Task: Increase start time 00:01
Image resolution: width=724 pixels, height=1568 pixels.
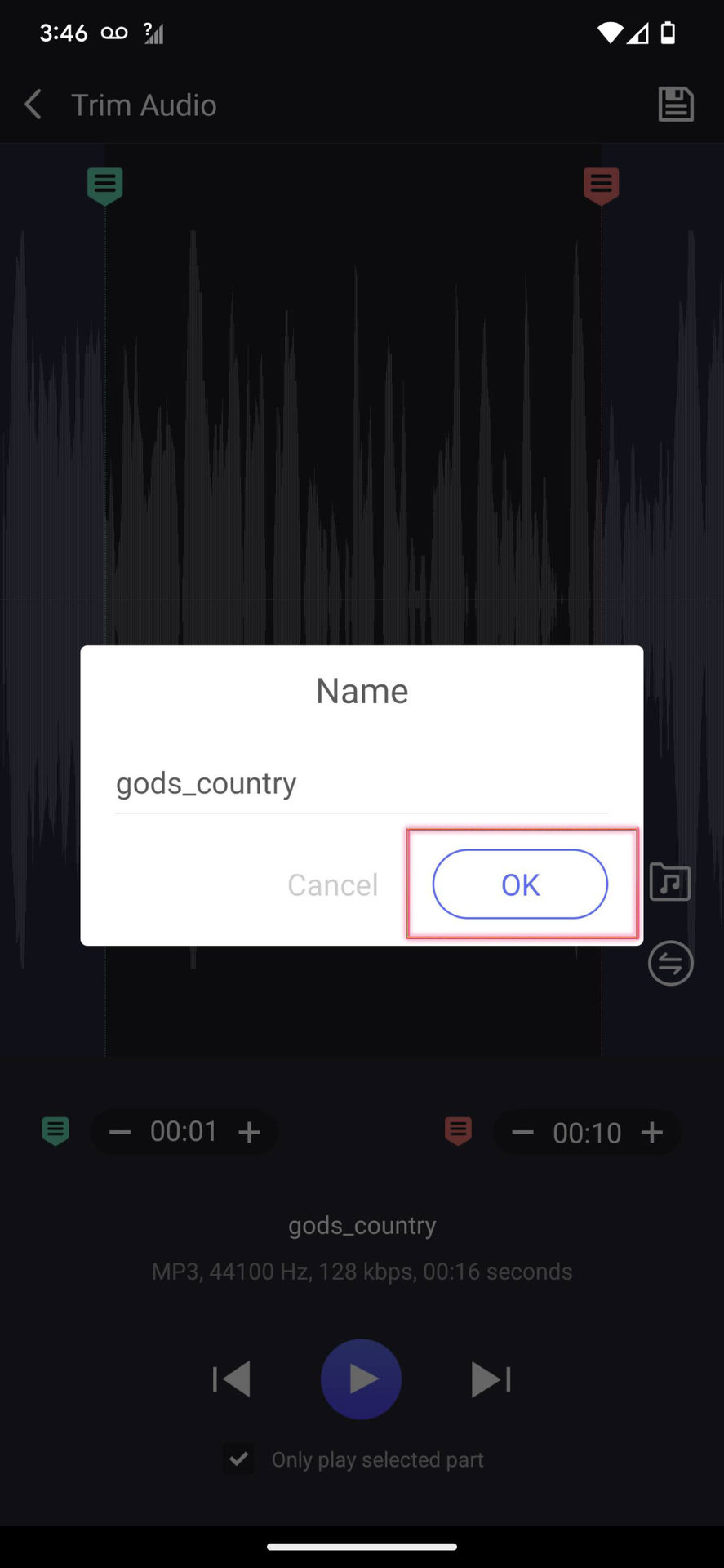Action: click(249, 1132)
